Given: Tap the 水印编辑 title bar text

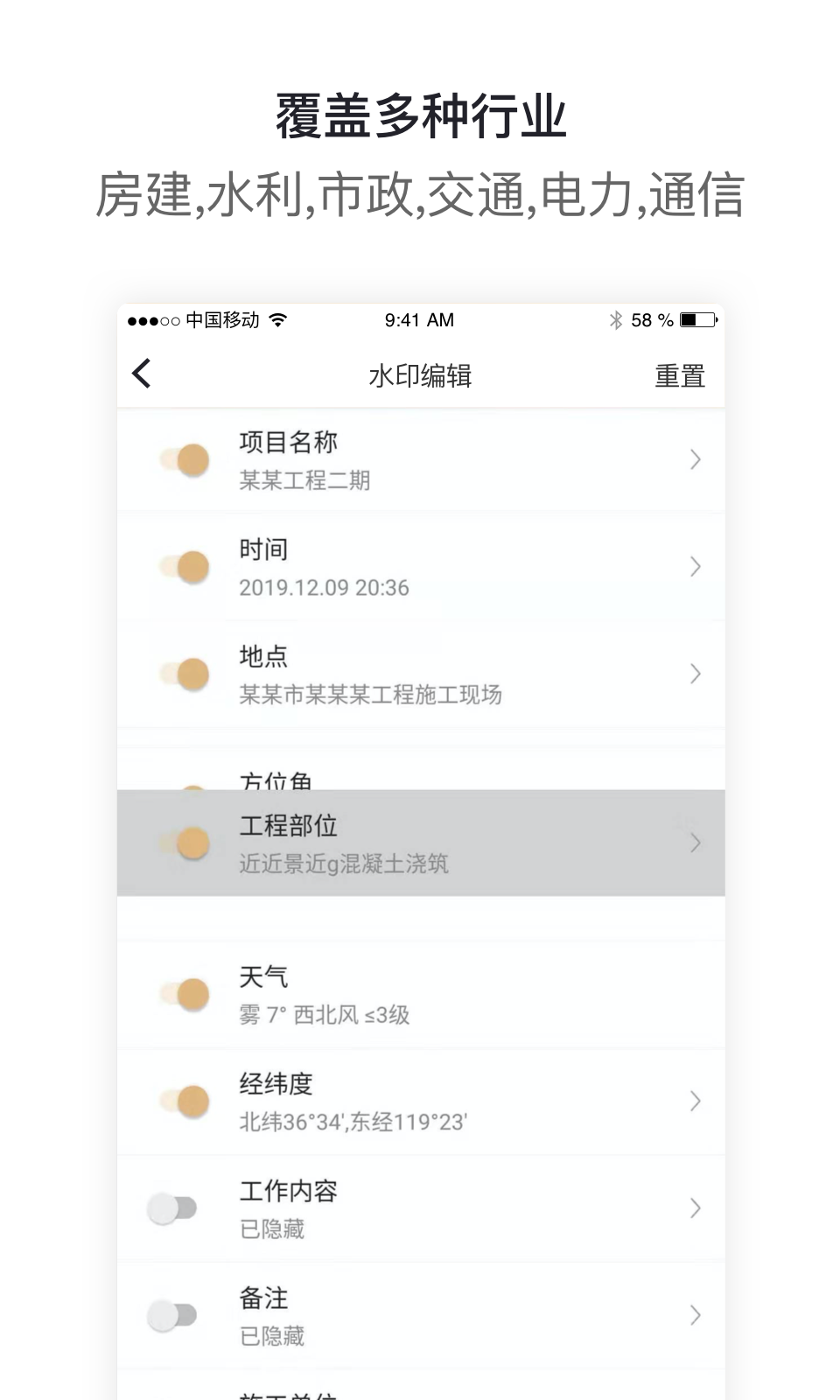Looking at the screenshot, I should [420, 376].
